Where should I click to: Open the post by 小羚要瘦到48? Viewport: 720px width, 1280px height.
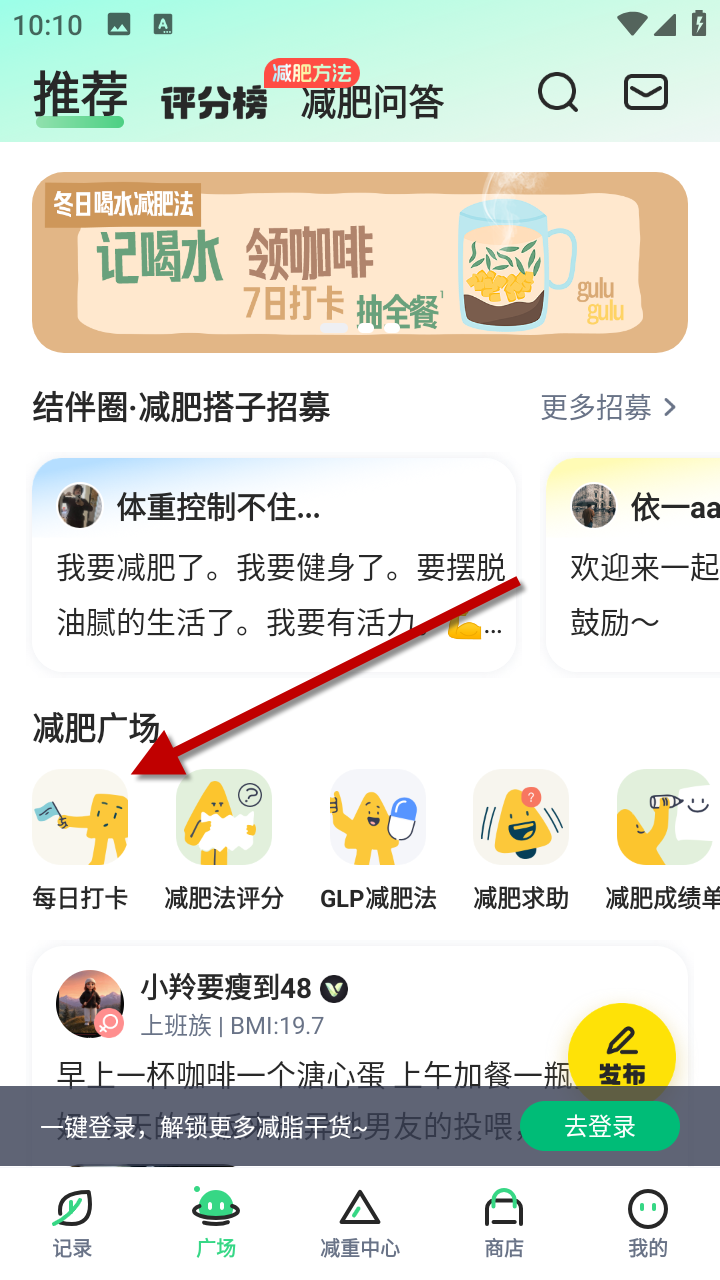tap(300, 1030)
